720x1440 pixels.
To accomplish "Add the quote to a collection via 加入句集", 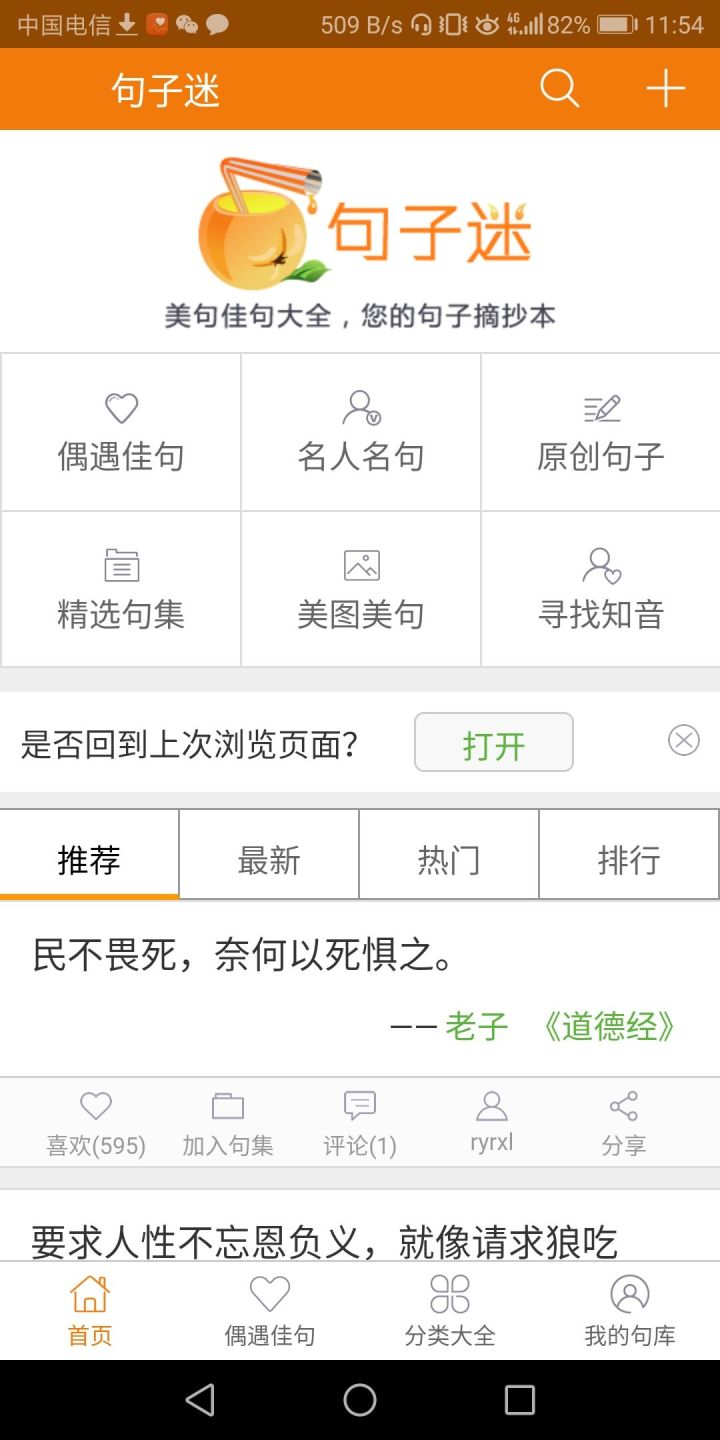I will (x=227, y=1120).
